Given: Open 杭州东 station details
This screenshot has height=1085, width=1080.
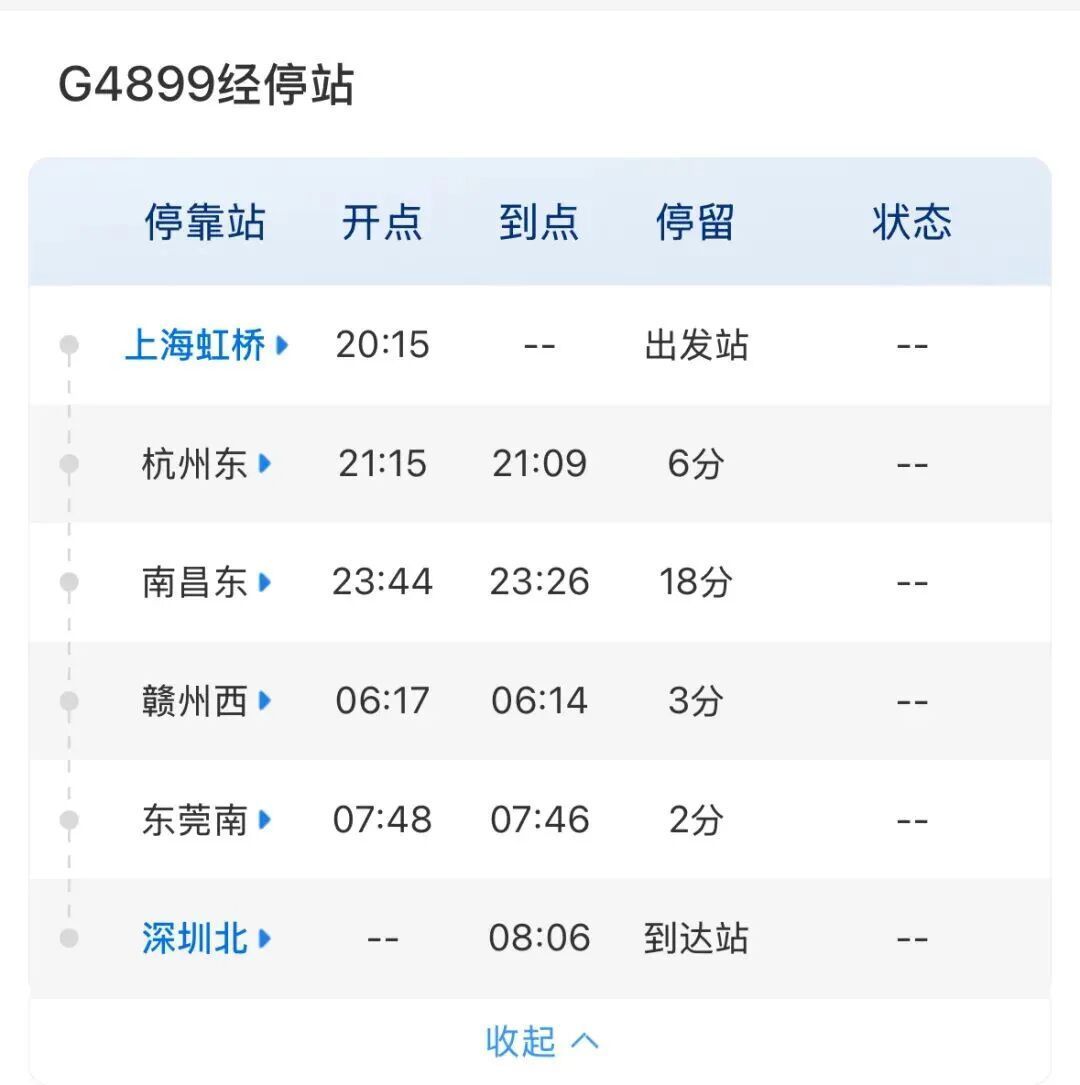Looking at the screenshot, I should click(x=205, y=464).
